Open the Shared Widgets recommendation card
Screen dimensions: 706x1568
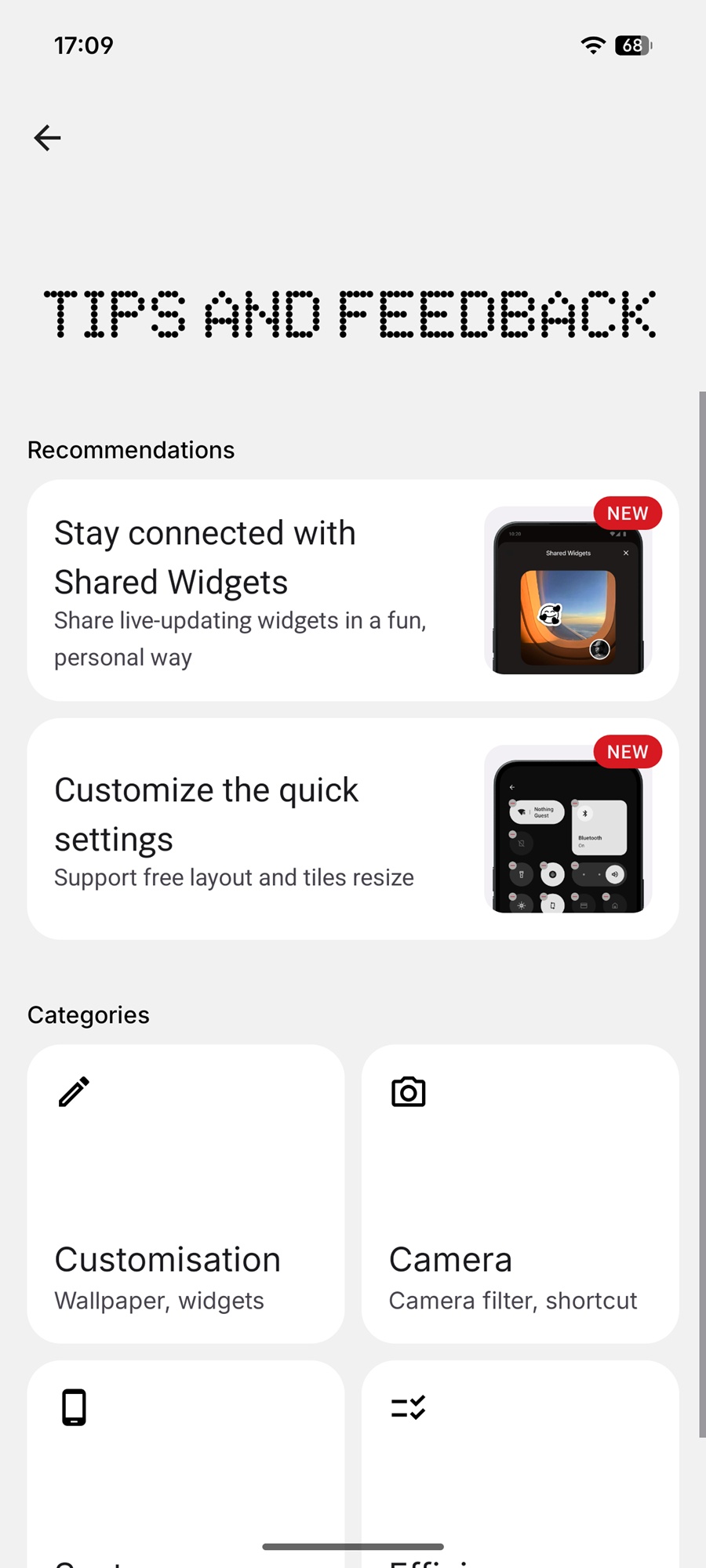[x=352, y=590]
